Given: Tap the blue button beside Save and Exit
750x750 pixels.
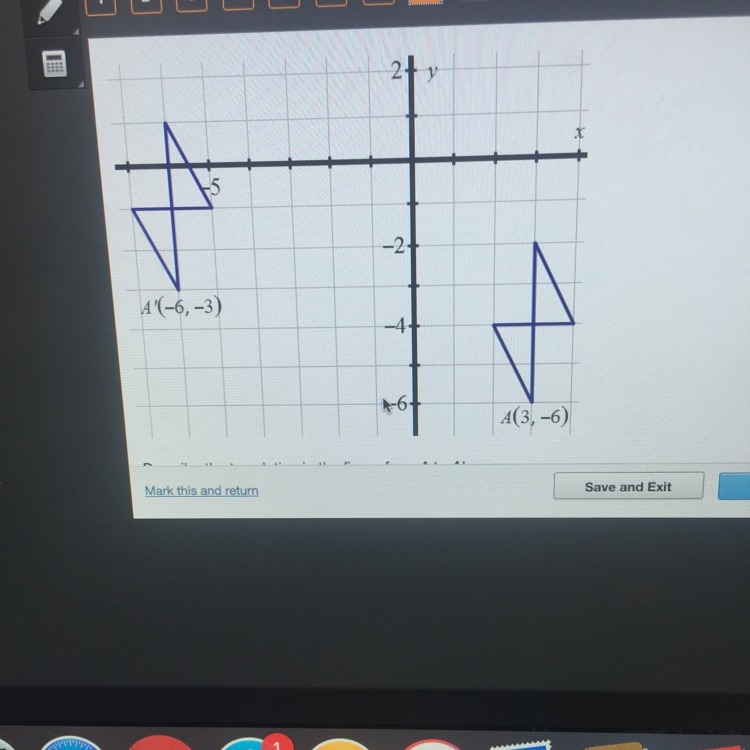Looking at the screenshot, I should [735, 487].
